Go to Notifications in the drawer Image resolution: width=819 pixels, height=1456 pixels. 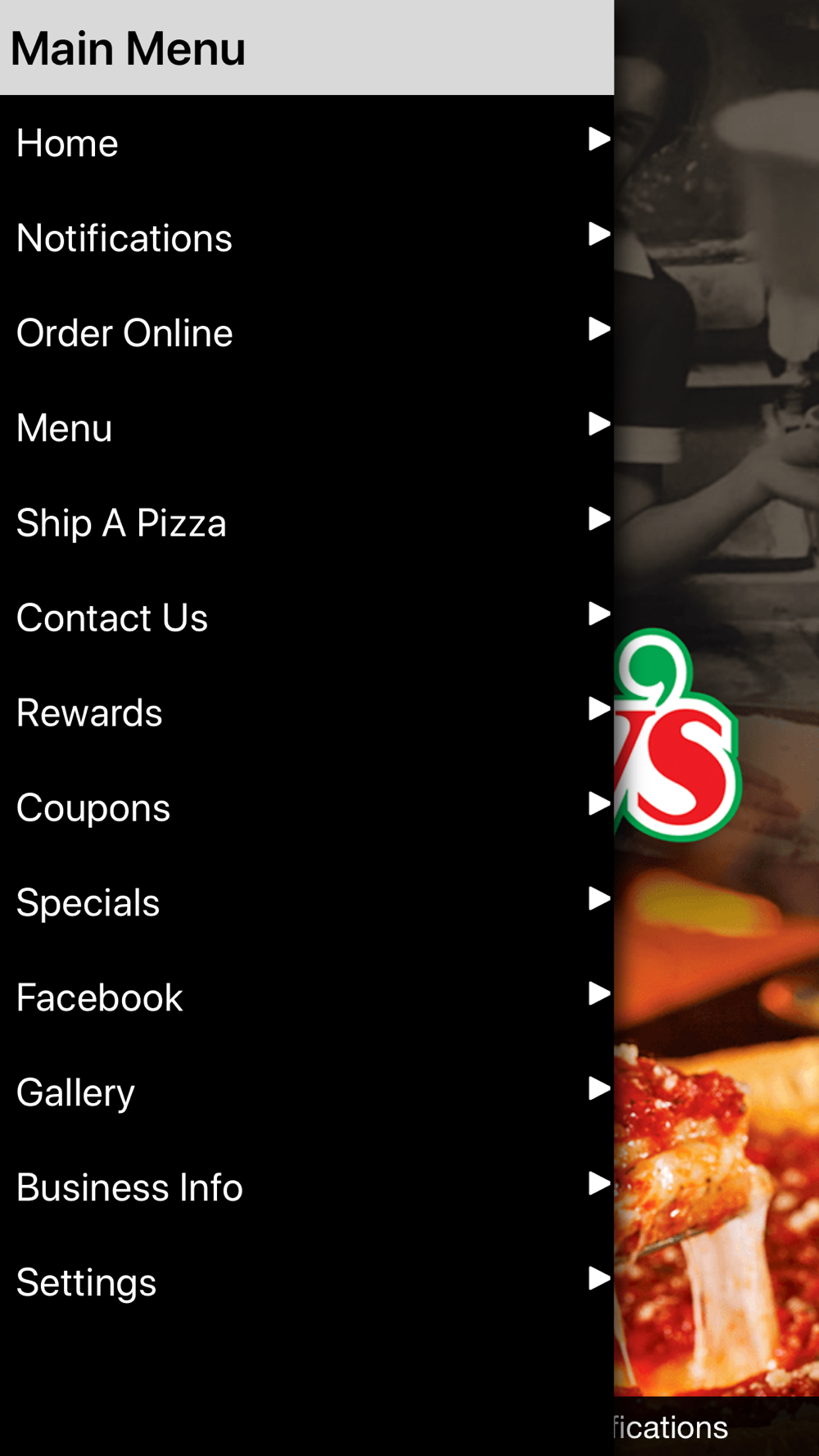pos(307,237)
